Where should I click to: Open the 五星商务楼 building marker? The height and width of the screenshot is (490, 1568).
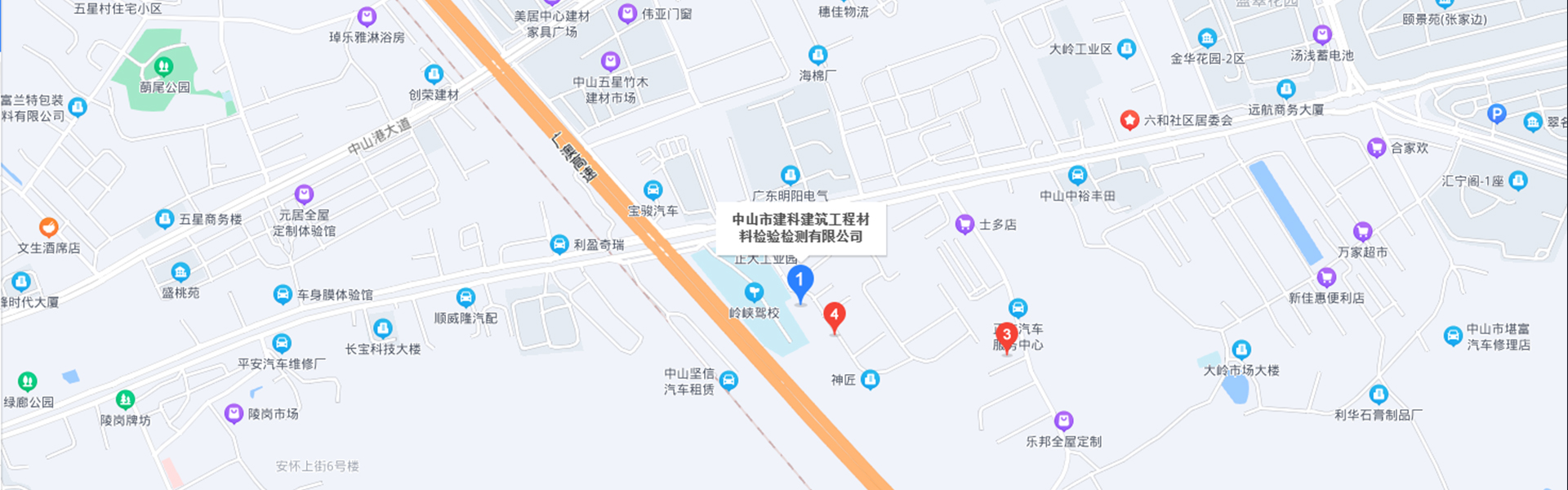[x=164, y=219]
